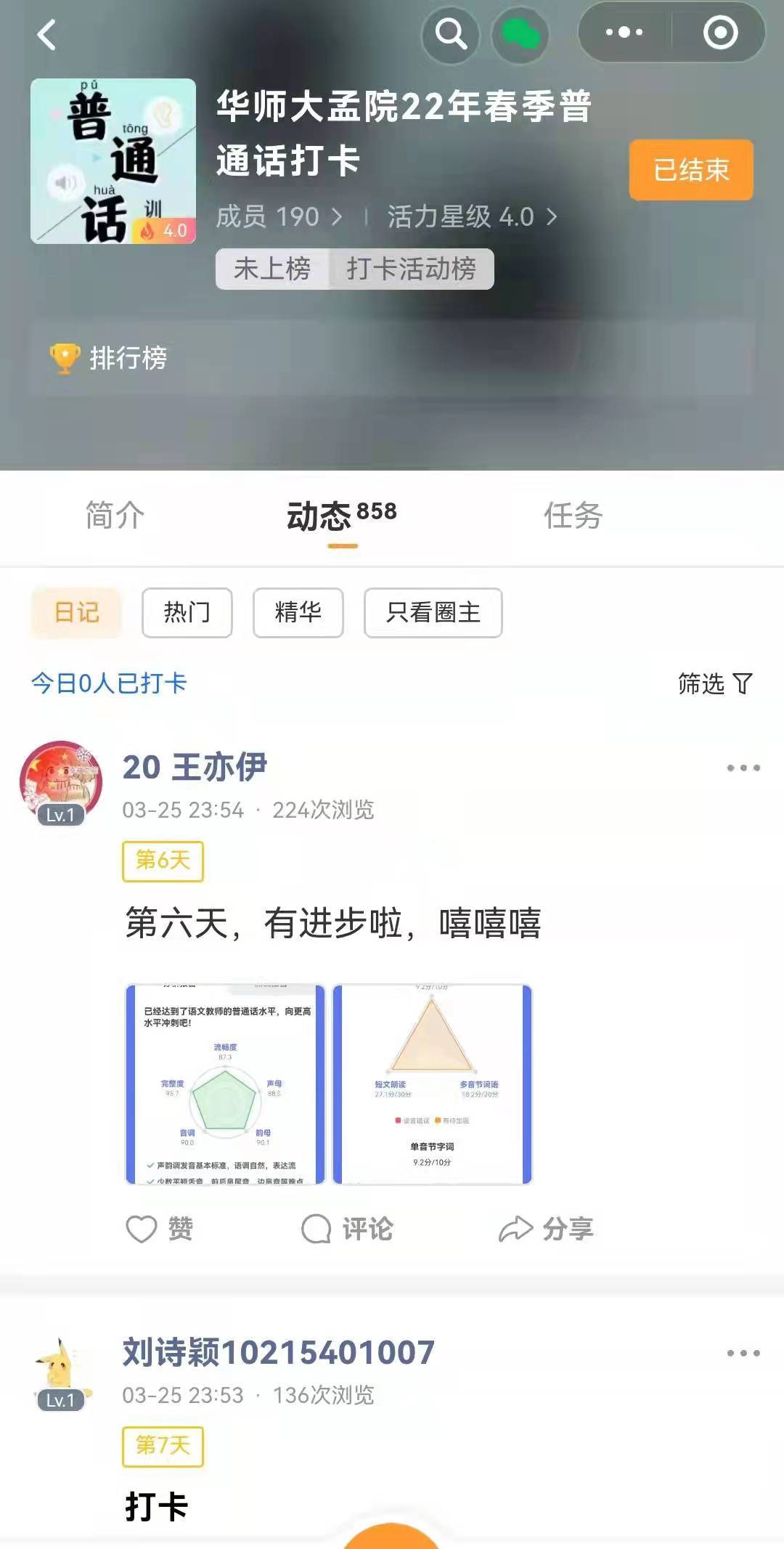This screenshot has height=1549, width=784.
Task: Open the members list (成员 190)
Action: [279, 216]
